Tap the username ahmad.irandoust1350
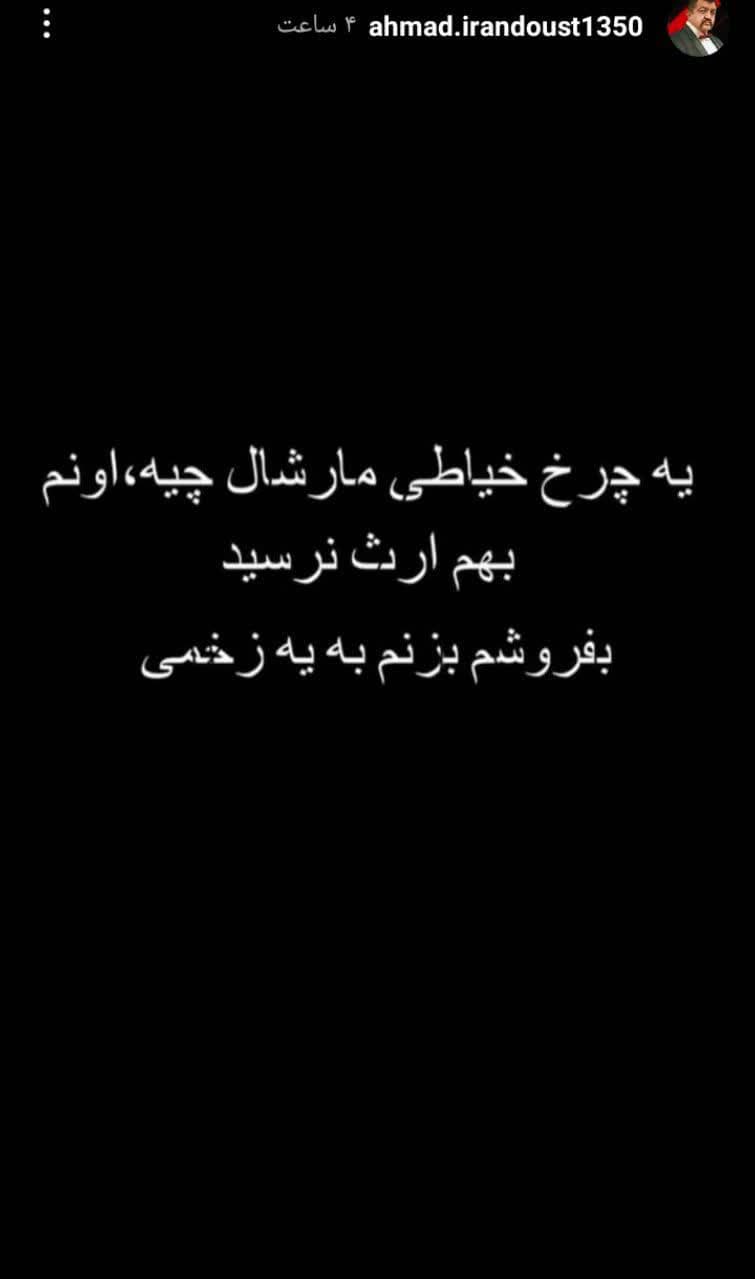The width and height of the screenshot is (755, 1279). (505, 27)
